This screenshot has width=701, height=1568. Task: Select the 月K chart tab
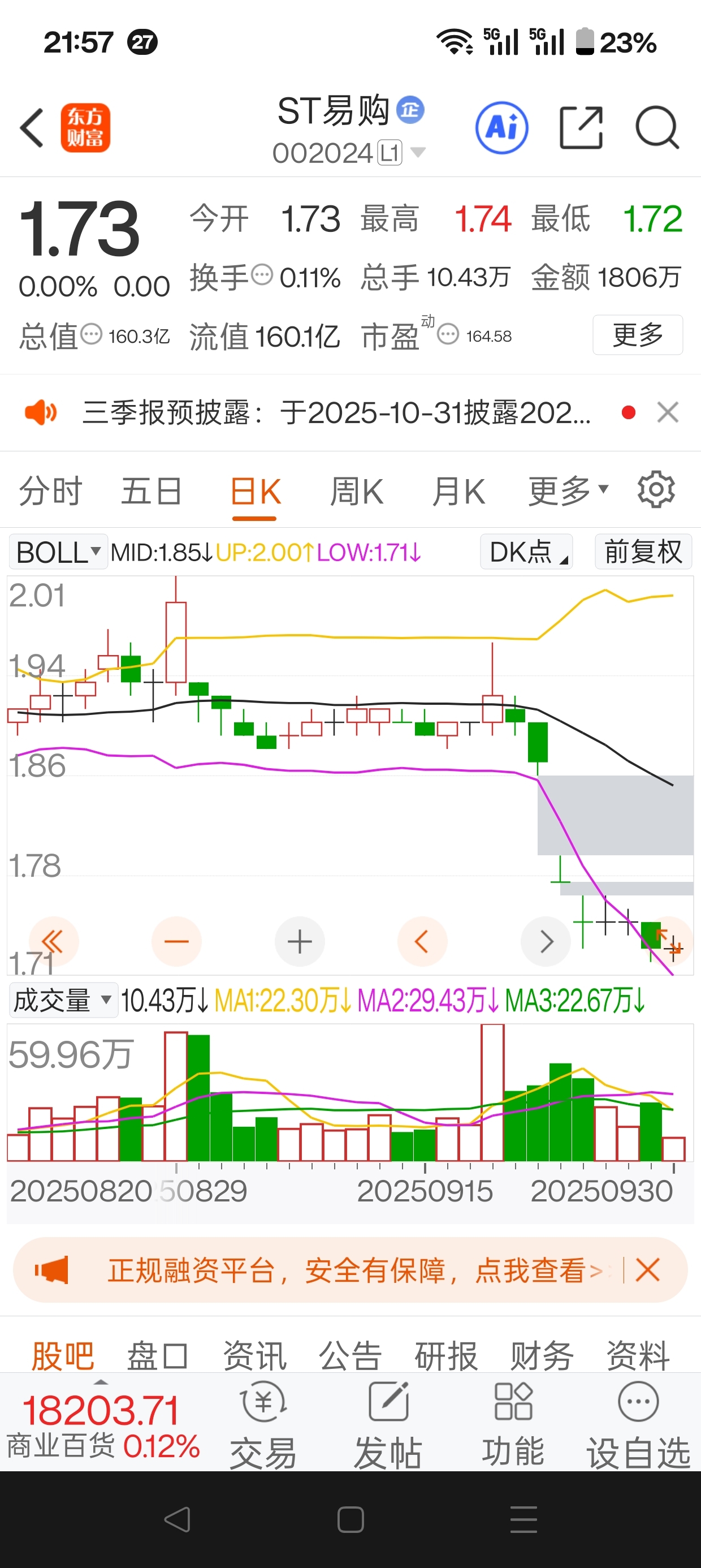pyautogui.click(x=458, y=491)
